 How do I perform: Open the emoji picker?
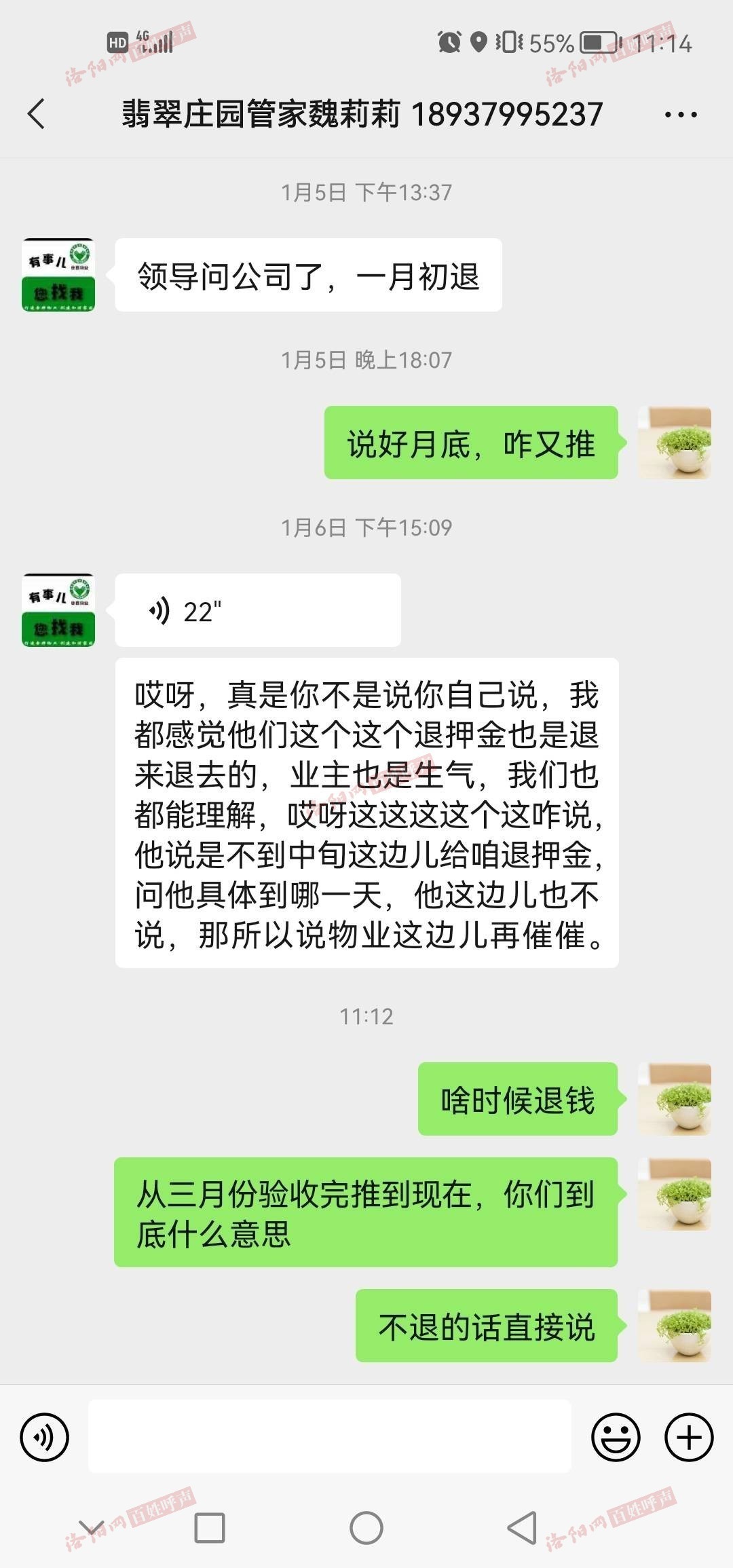[616, 1437]
